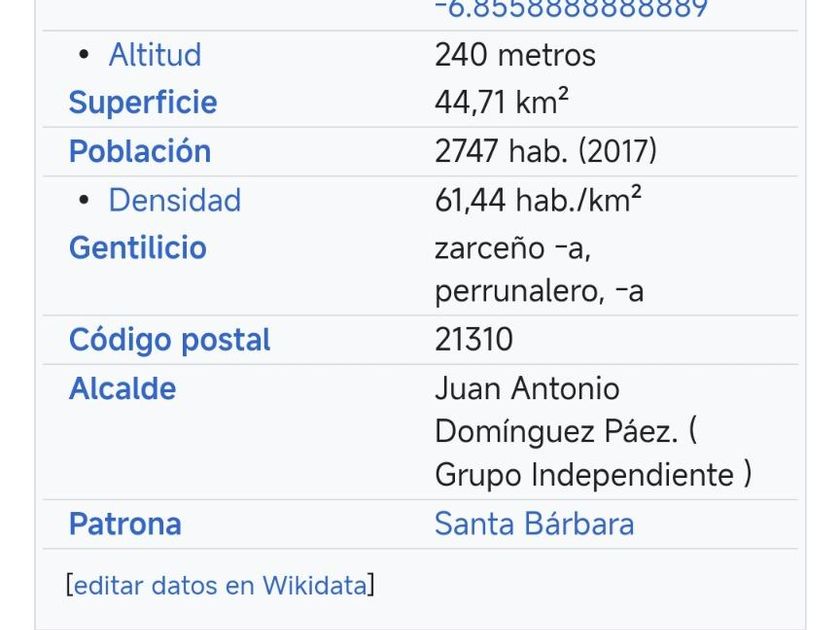Screen dimensions: 840x630
Task: Open the coordinates link at top
Action: point(571,9)
